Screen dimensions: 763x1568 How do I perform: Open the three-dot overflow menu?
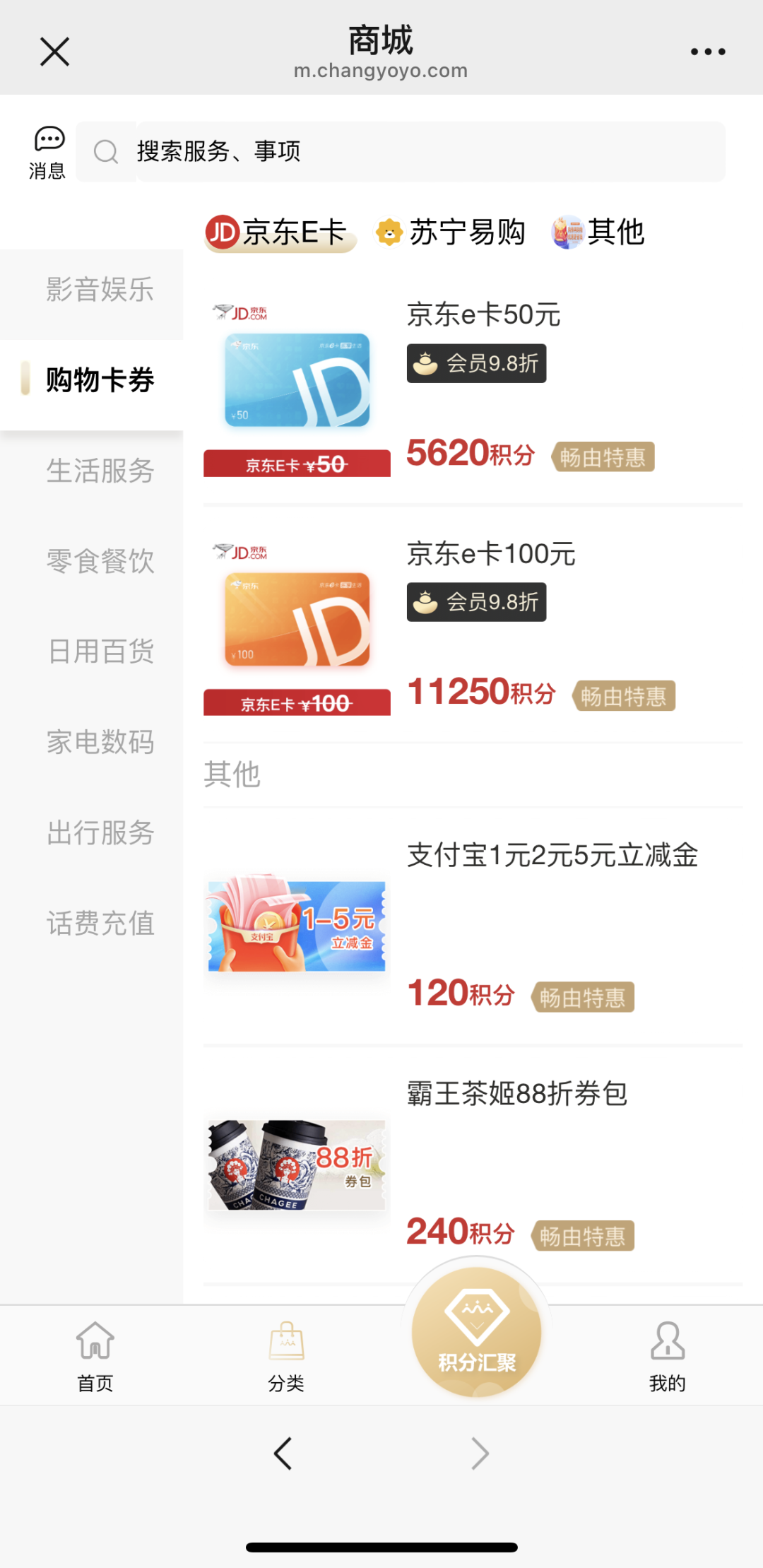[x=707, y=52]
